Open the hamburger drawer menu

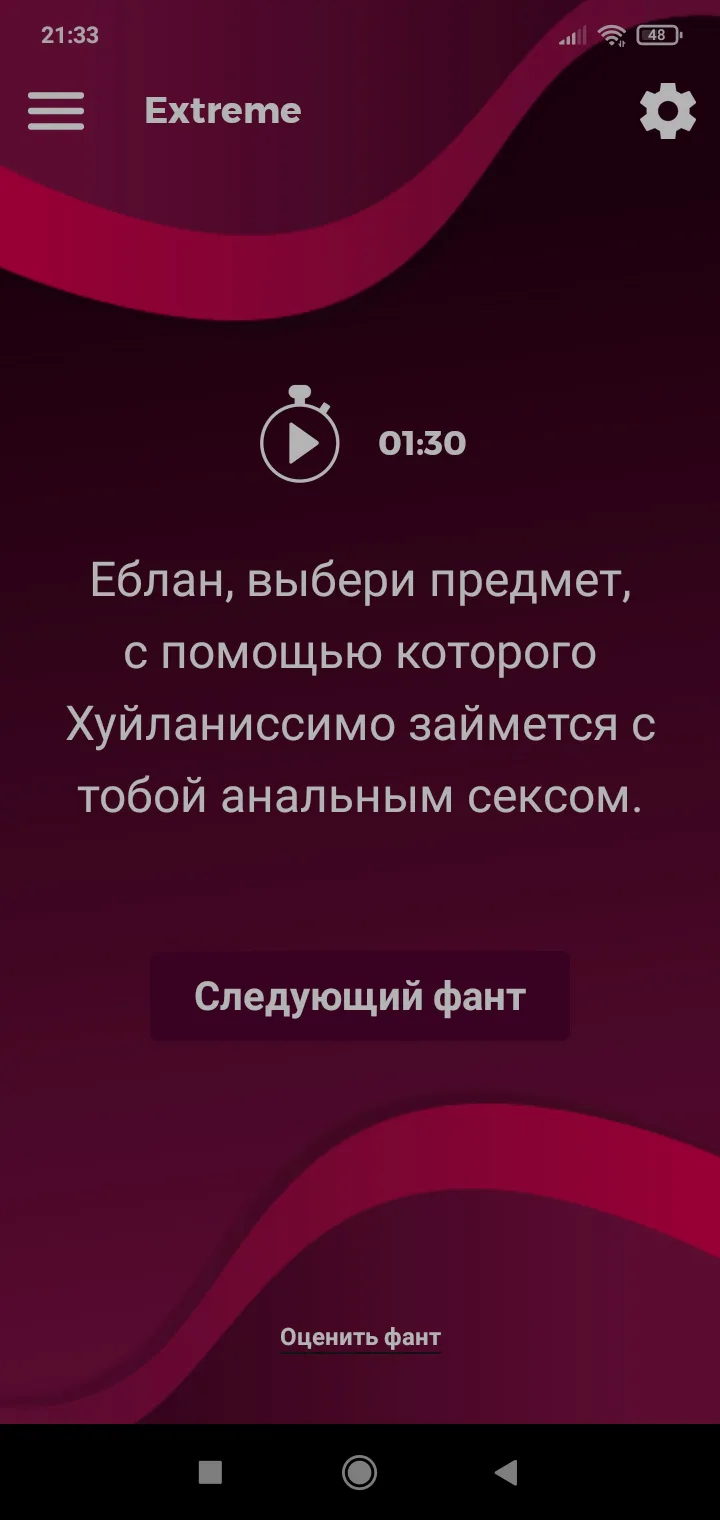tap(56, 111)
